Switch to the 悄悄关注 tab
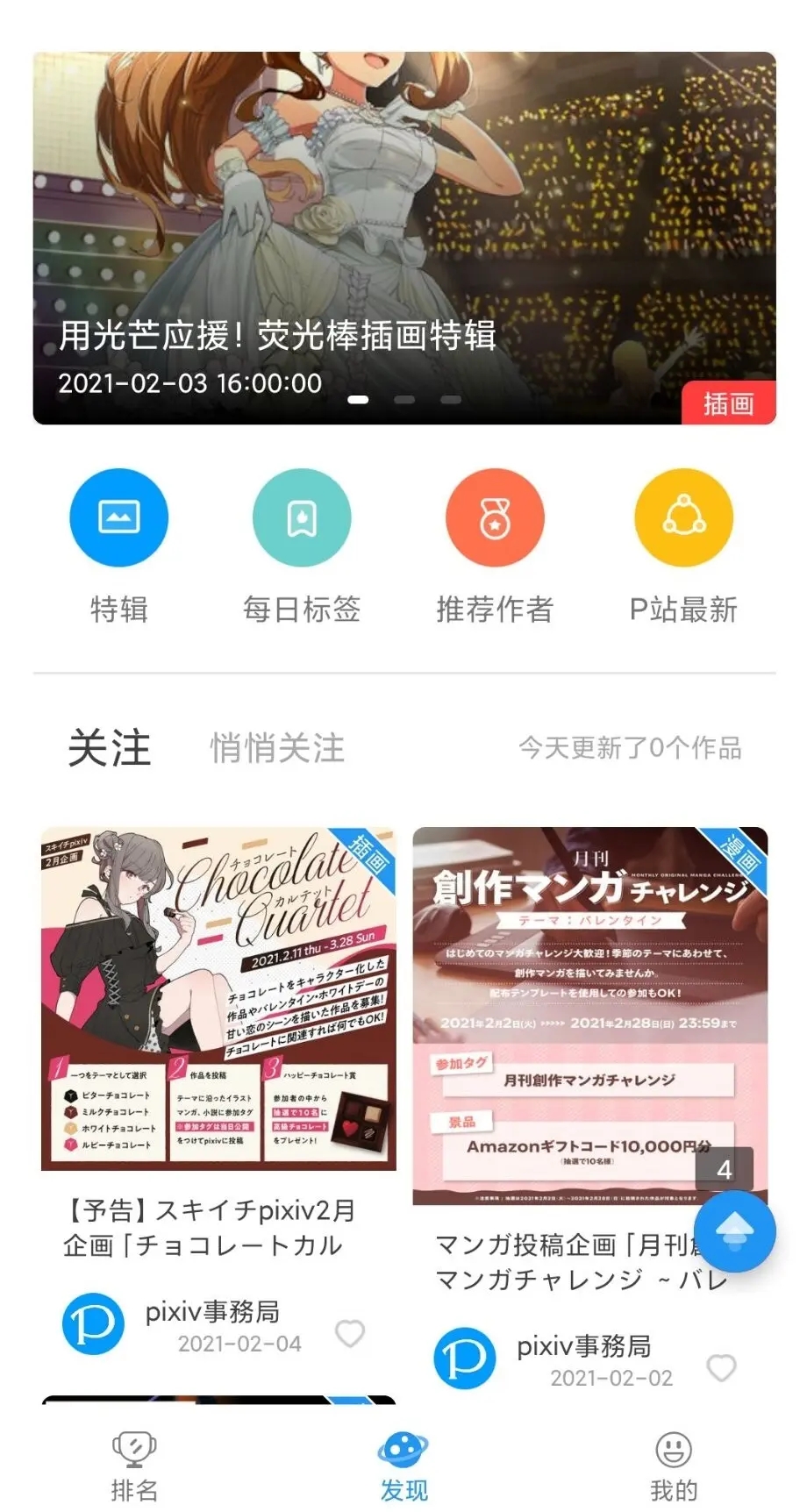807x1512 pixels. (x=276, y=748)
